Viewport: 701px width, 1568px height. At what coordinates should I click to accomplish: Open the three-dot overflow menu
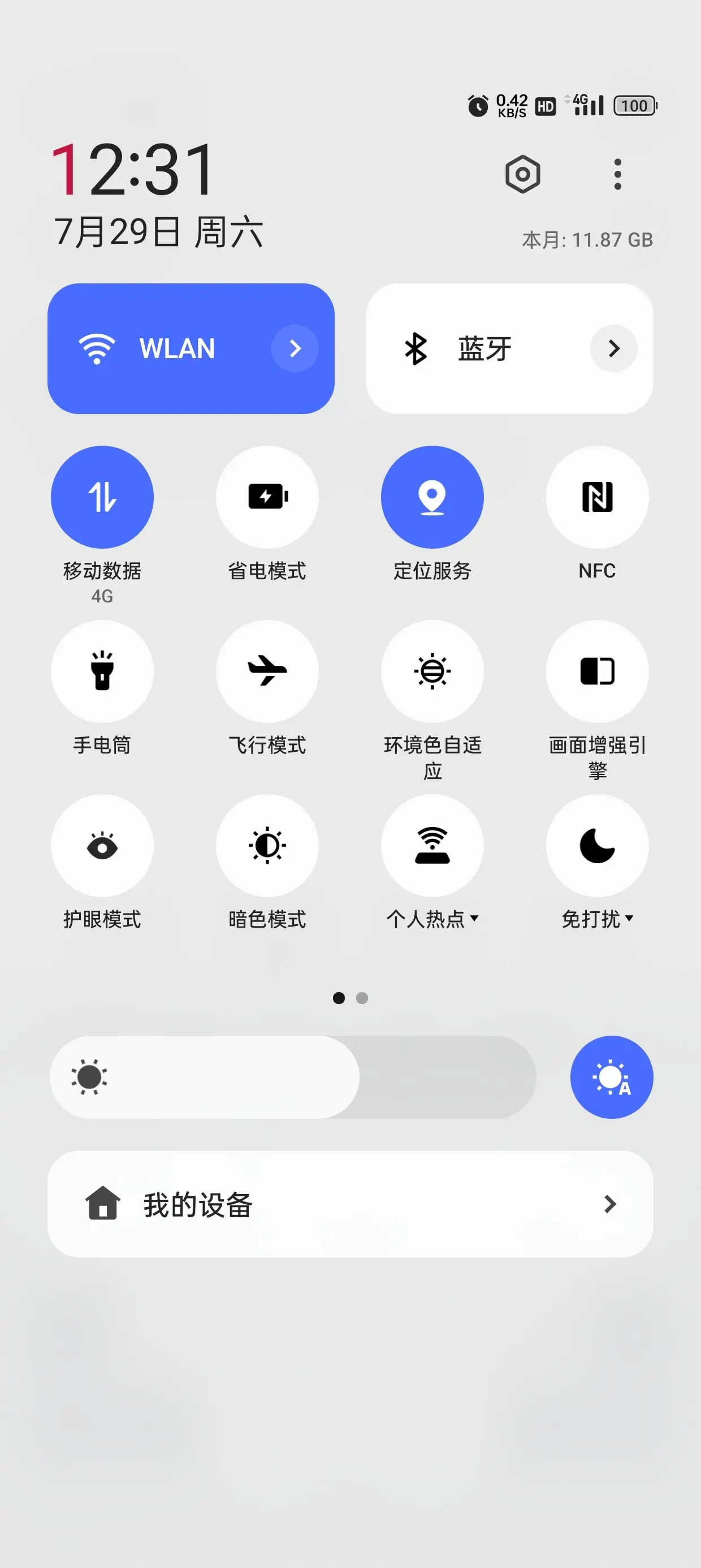618,175
